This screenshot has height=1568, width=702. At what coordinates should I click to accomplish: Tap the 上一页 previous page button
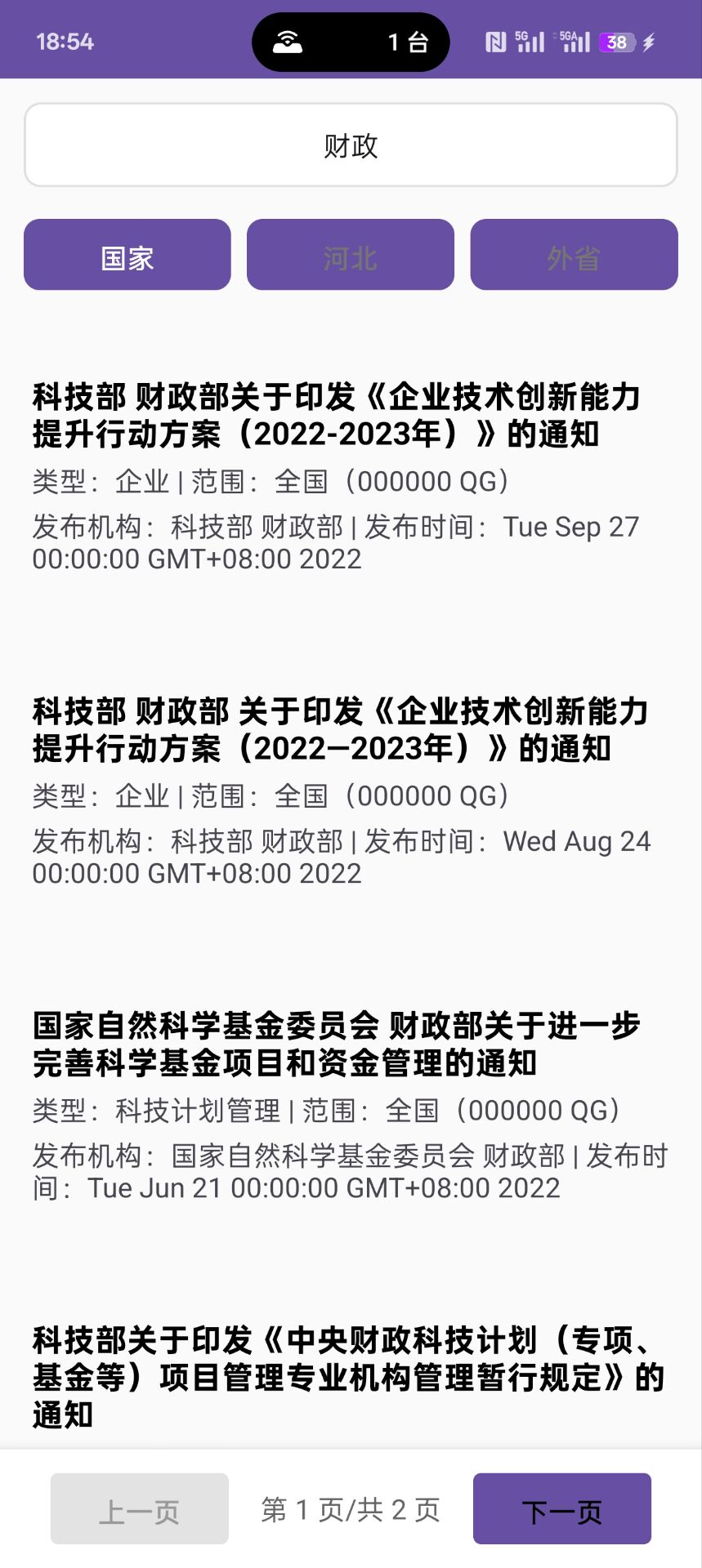tap(140, 1508)
